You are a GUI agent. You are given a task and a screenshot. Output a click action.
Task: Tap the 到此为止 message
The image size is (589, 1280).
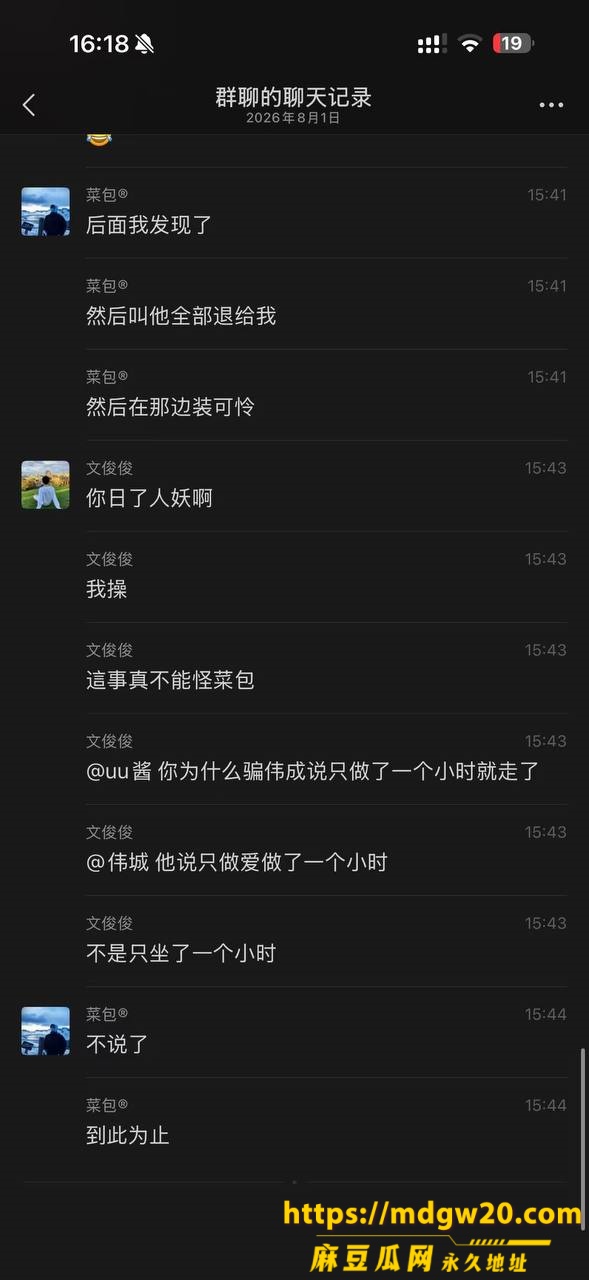pyautogui.click(x=128, y=1135)
